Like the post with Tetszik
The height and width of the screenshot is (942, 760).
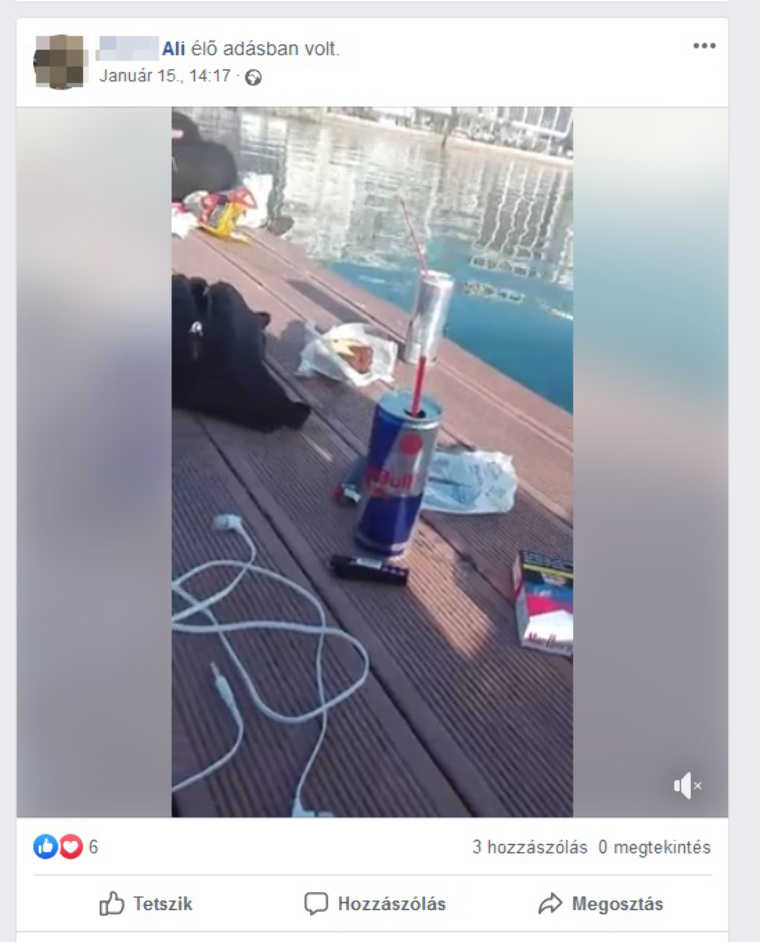tap(146, 904)
